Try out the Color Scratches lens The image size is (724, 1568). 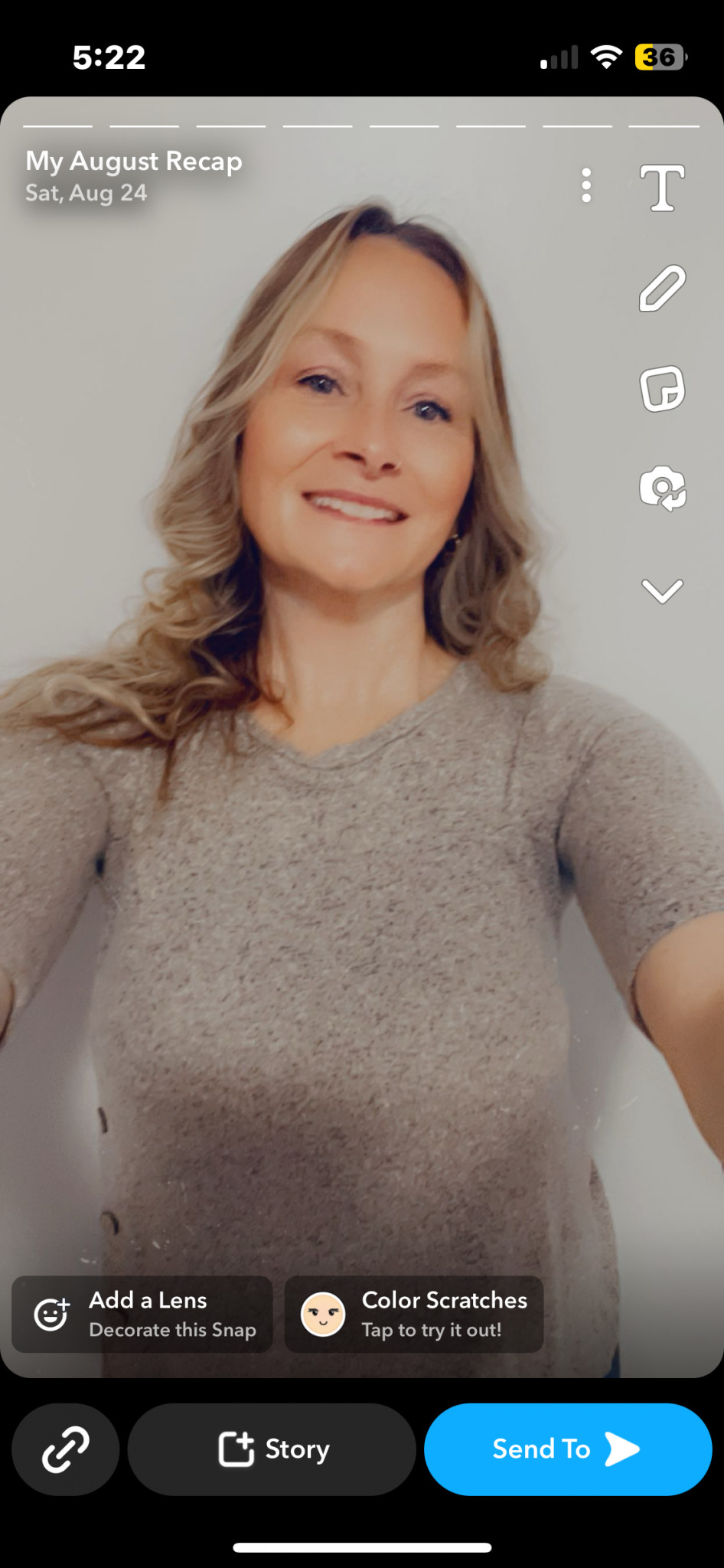pos(414,1314)
